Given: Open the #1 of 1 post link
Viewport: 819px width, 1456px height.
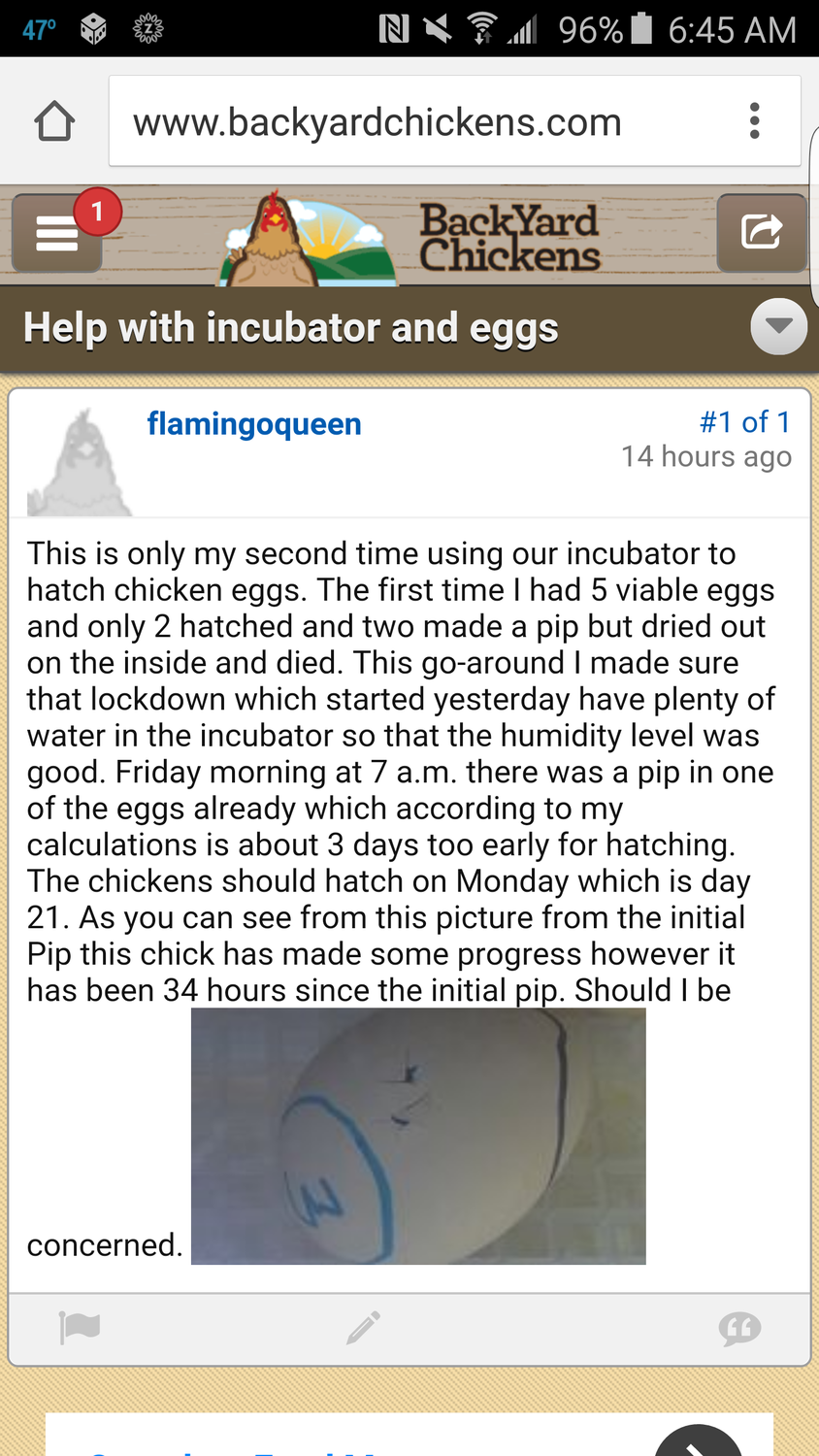Looking at the screenshot, I should pyautogui.click(x=744, y=422).
